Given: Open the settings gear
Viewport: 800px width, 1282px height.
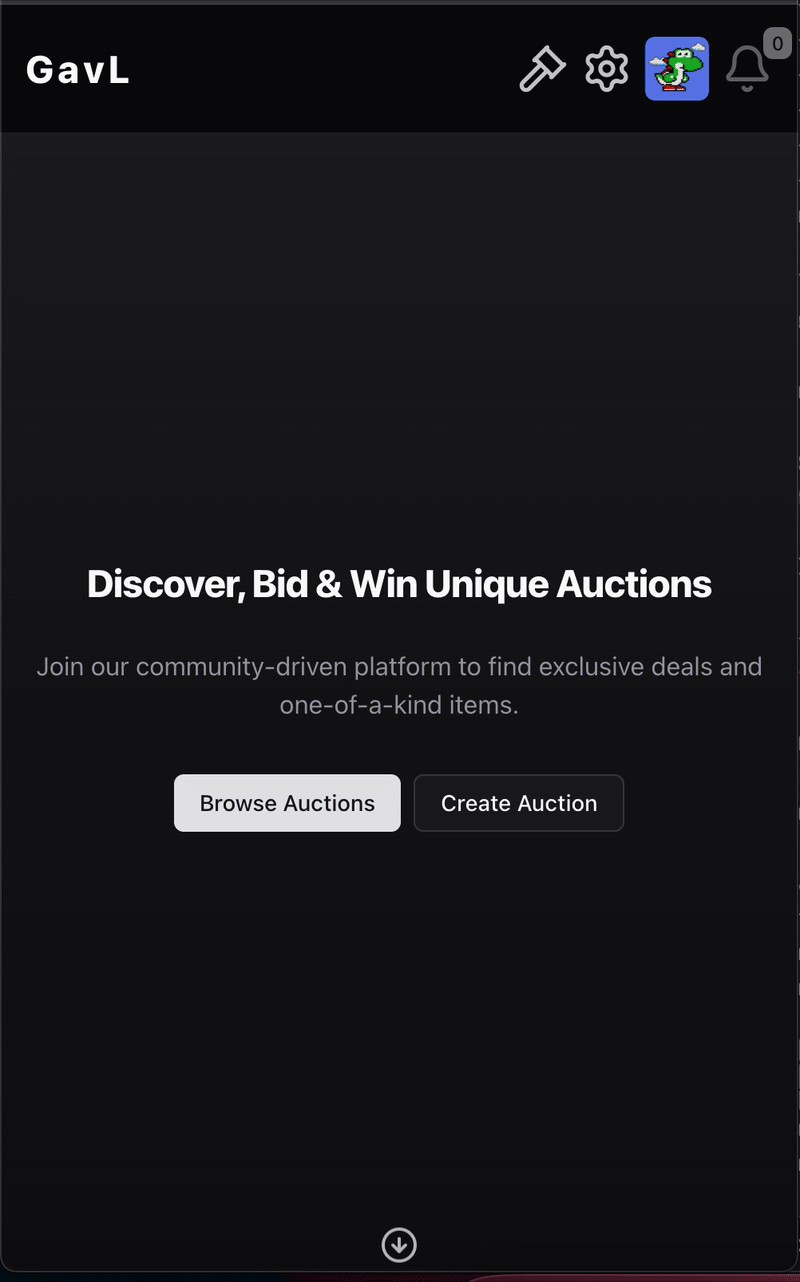Looking at the screenshot, I should pos(607,69).
